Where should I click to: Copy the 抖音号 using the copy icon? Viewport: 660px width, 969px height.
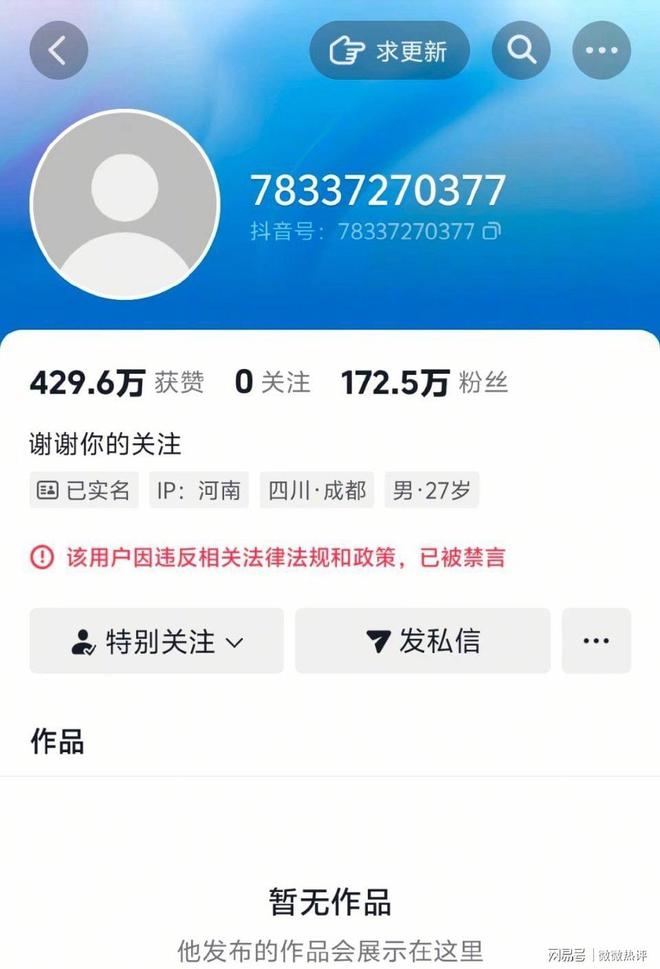click(x=491, y=231)
